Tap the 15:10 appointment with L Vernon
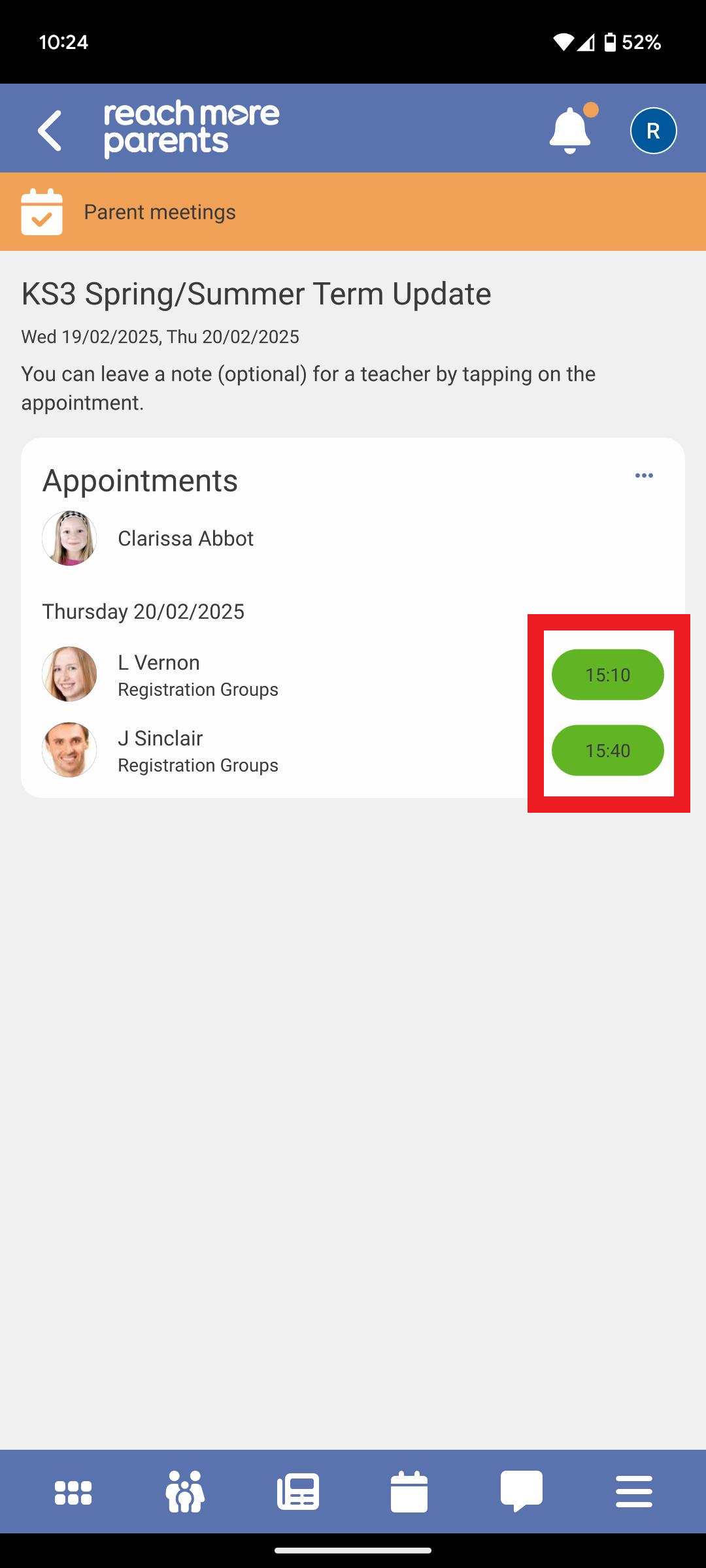 [607, 674]
